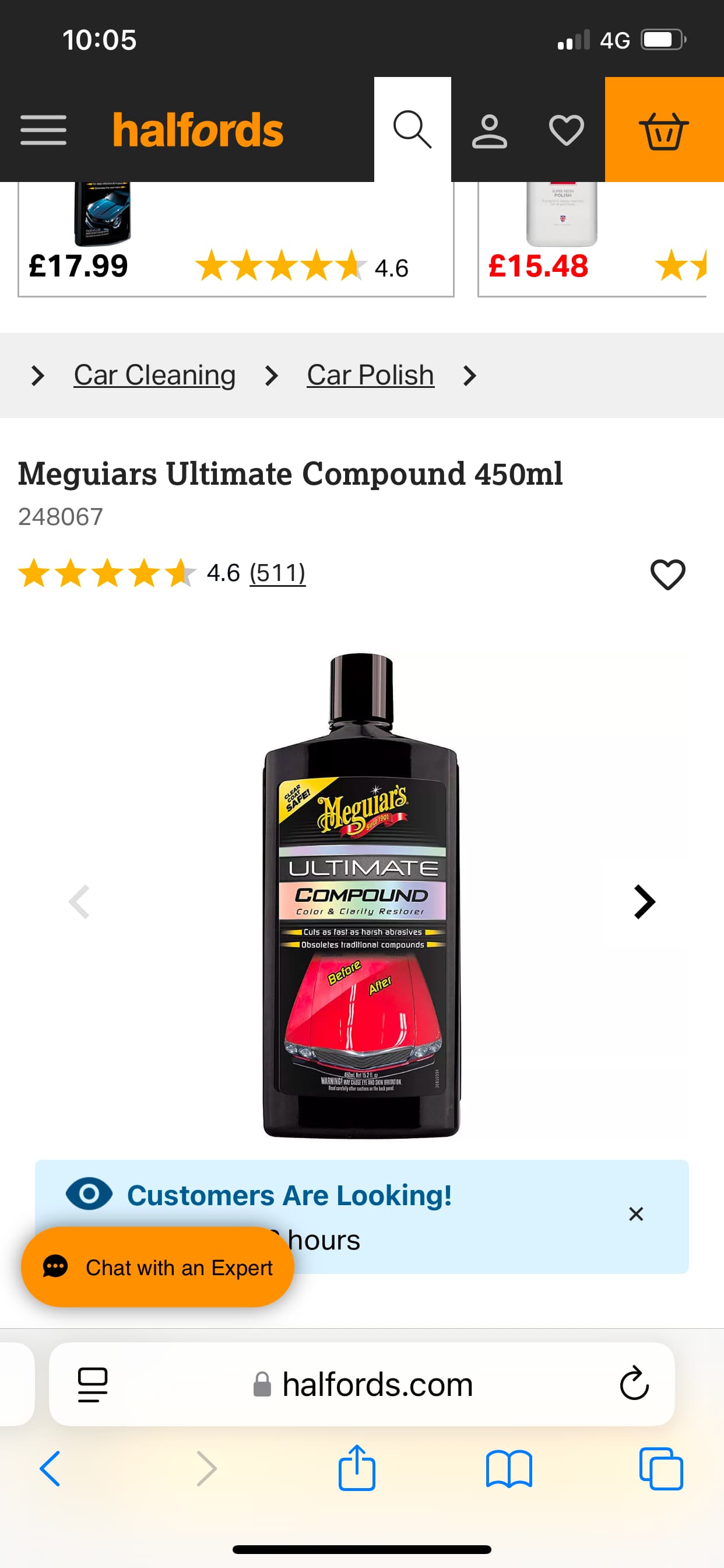Add Meguiars Ultimate Compound to wishlist
724x1568 pixels.
click(667, 574)
